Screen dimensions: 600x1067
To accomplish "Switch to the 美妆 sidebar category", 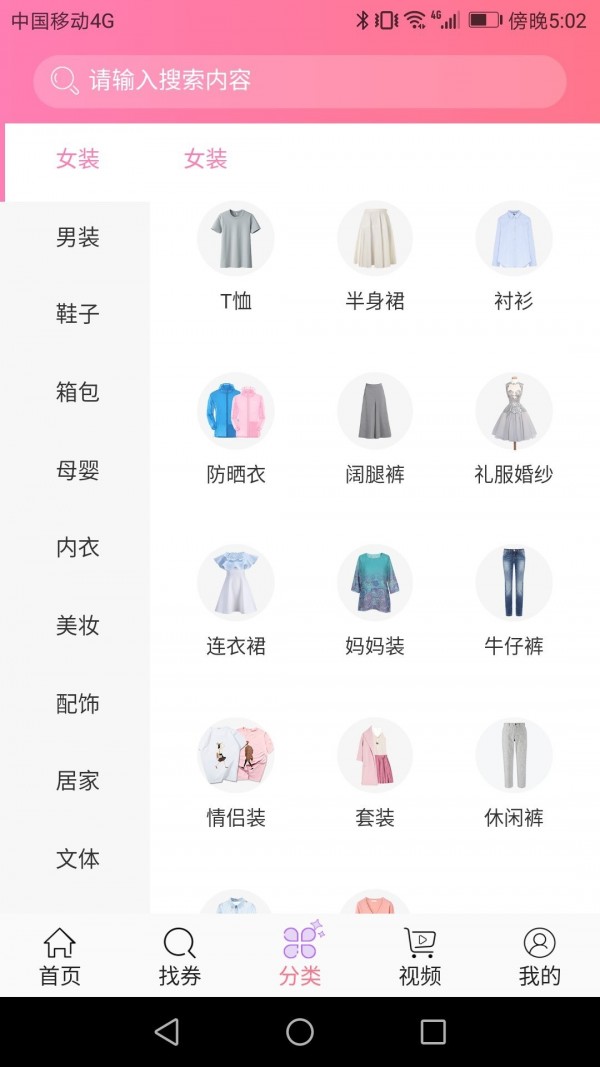I will (77, 626).
